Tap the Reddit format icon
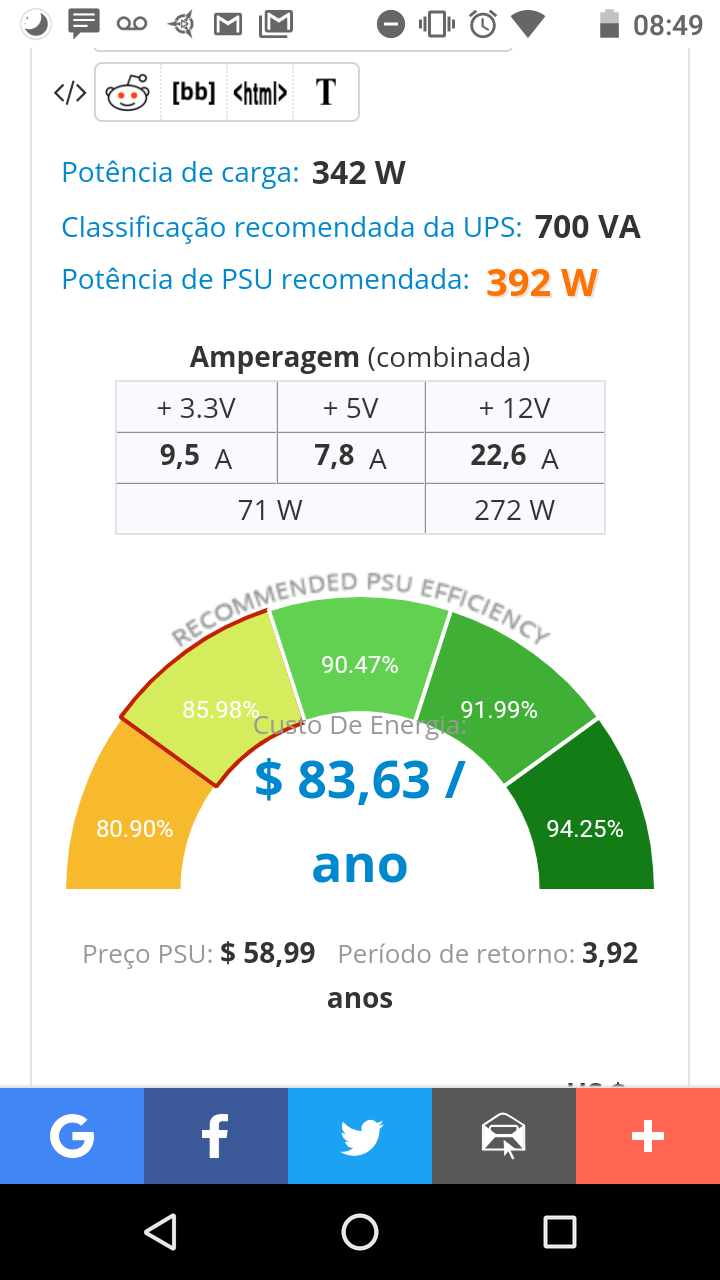 click(128, 93)
